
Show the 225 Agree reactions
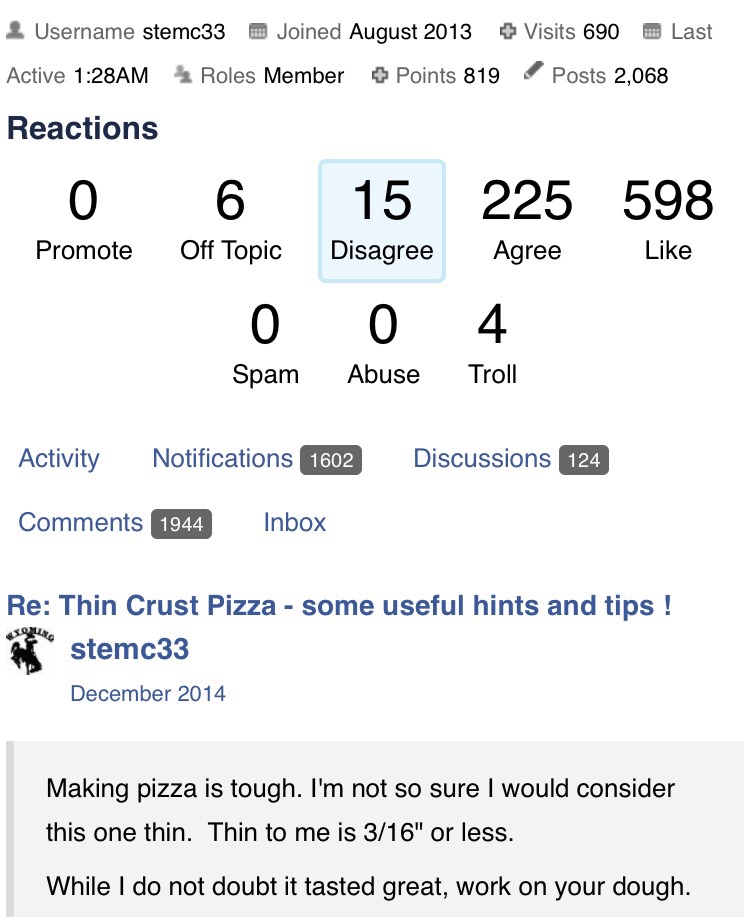pos(527,220)
